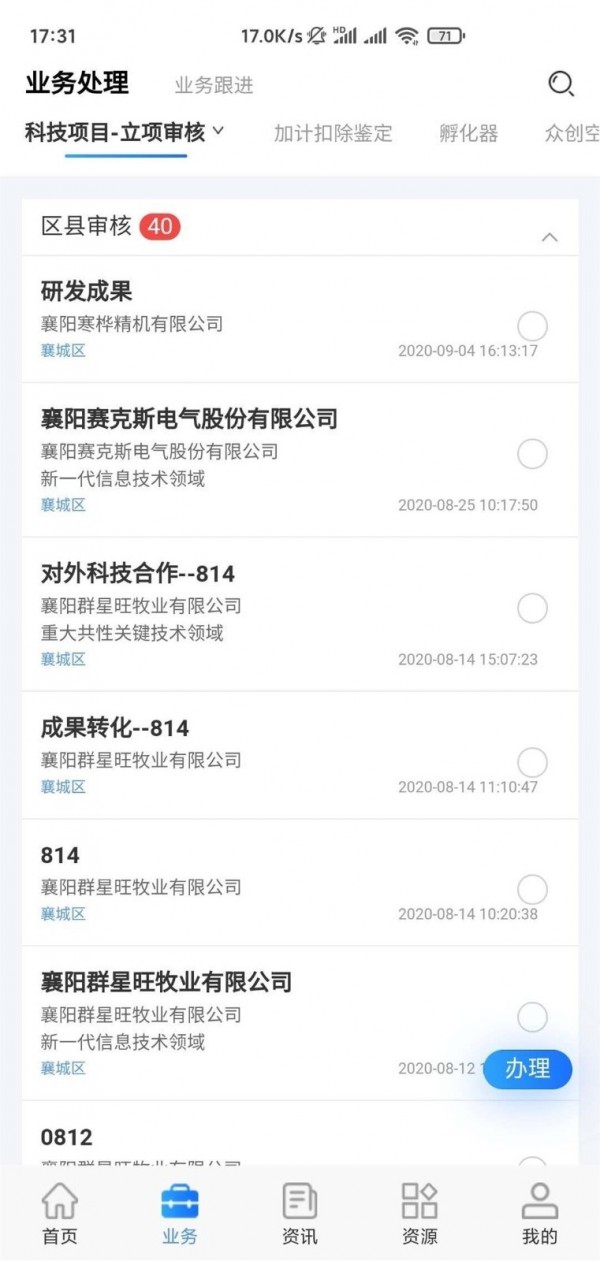Select the radio button for entry 814
Screen dimensions: 600x1261
coord(532,889)
